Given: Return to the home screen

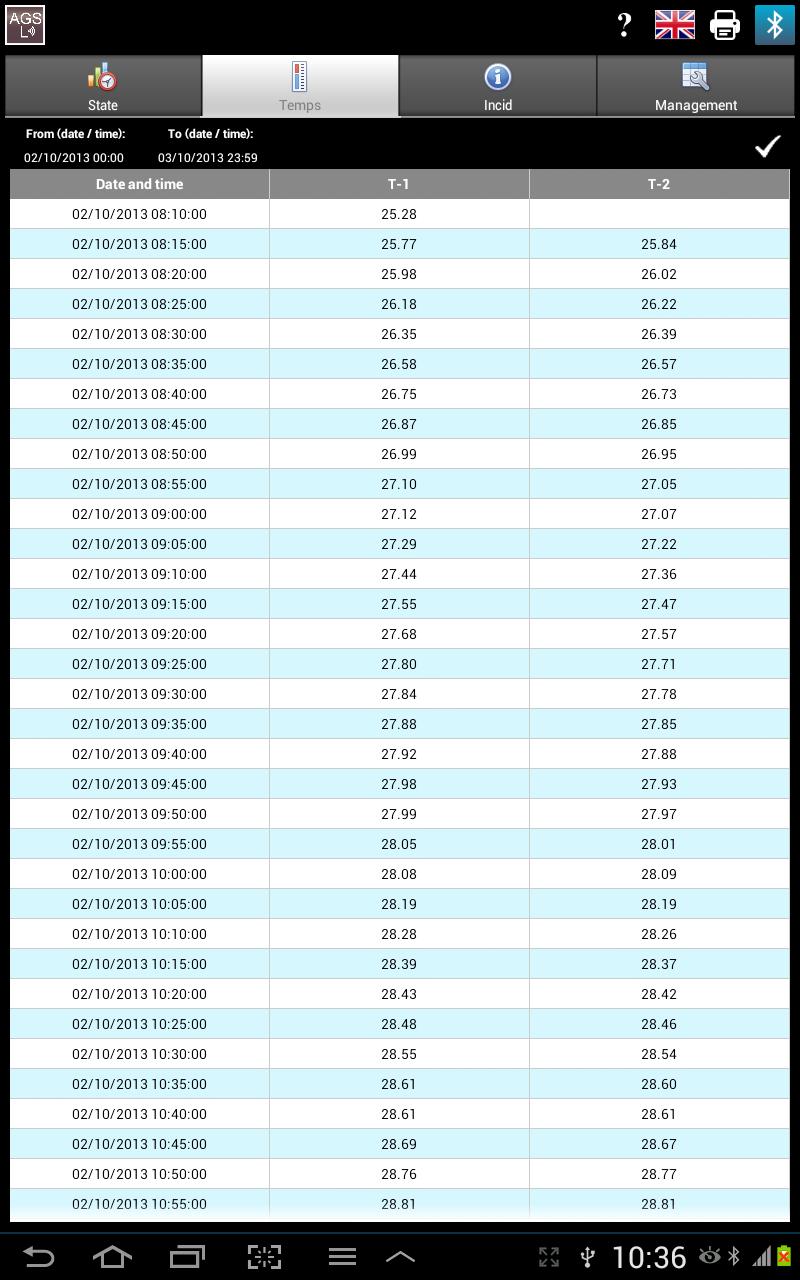Looking at the screenshot, I should (111, 1257).
